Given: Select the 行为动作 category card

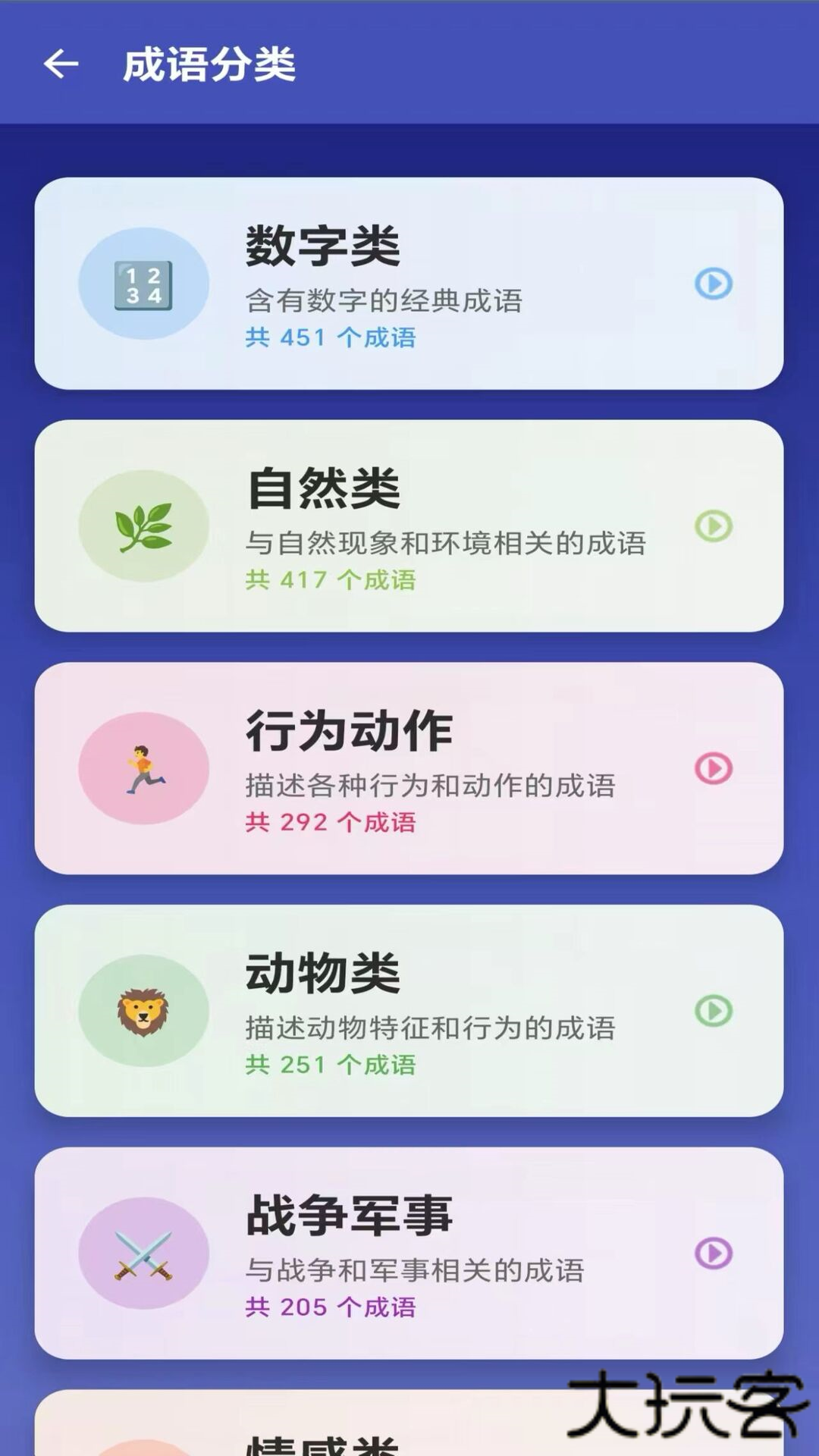Looking at the screenshot, I should coord(409,767).
